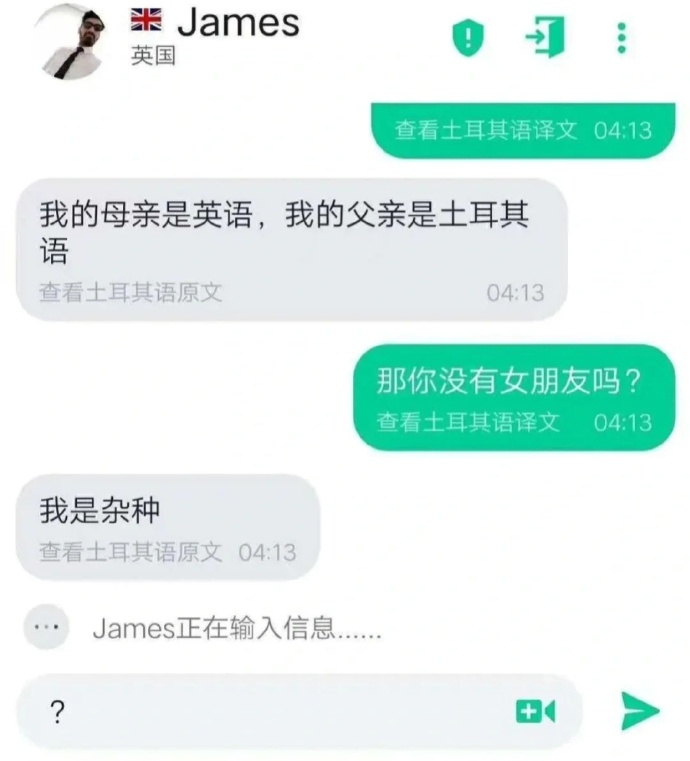
Task: Leave the chat via exit icon
Action: pos(545,39)
